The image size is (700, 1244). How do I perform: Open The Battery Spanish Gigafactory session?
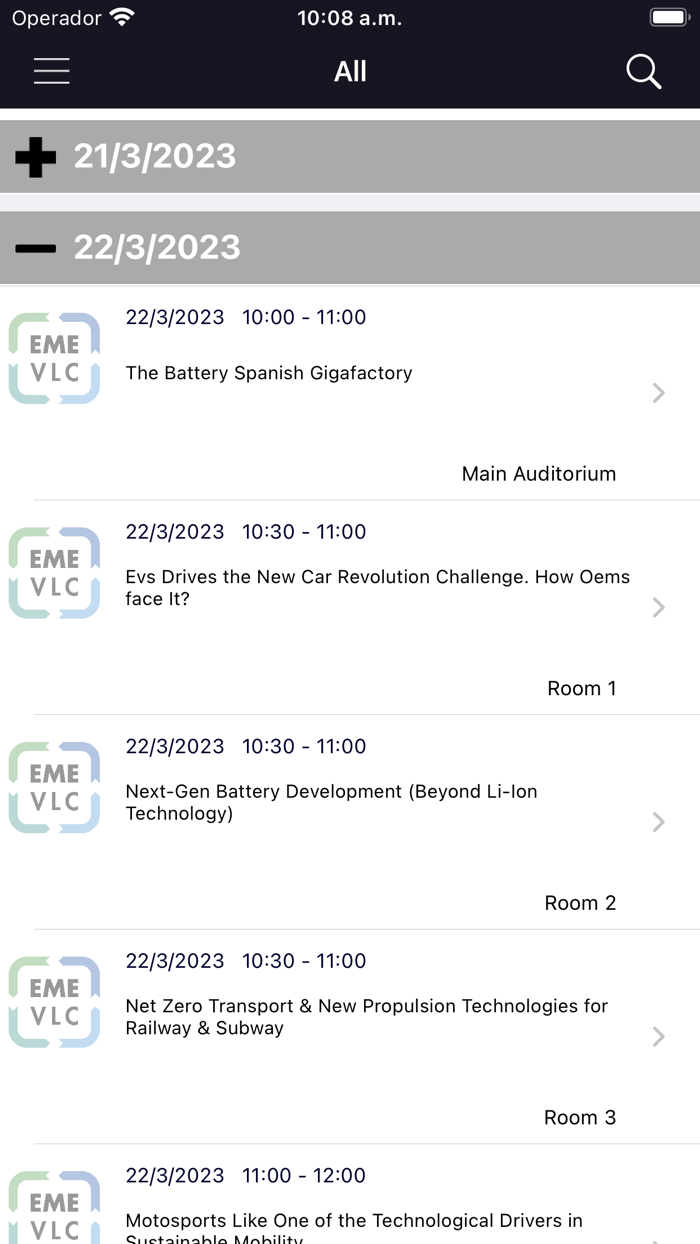point(350,392)
